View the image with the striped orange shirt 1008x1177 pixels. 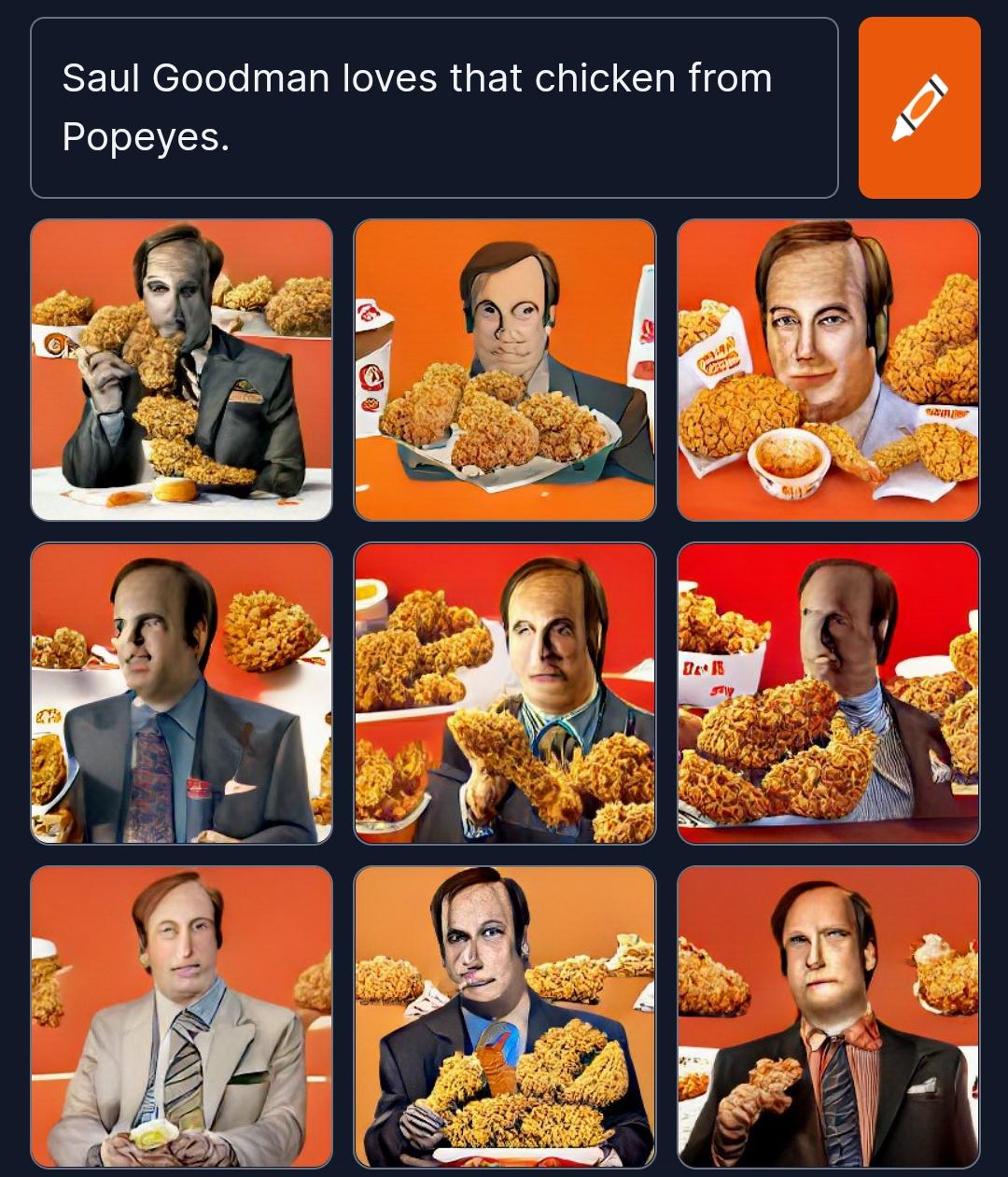click(x=828, y=1016)
